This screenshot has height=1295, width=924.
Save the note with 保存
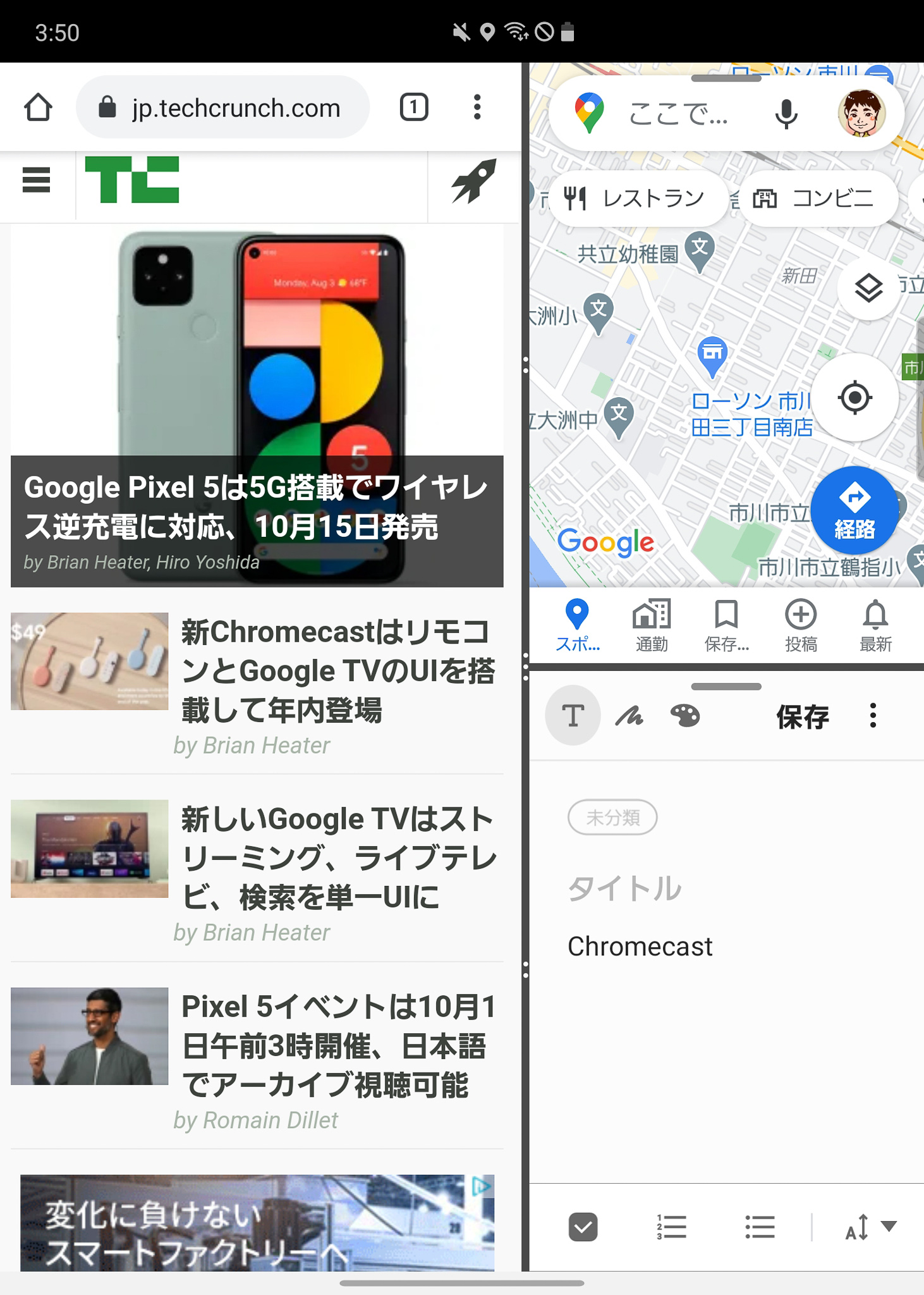pos(802,716)
